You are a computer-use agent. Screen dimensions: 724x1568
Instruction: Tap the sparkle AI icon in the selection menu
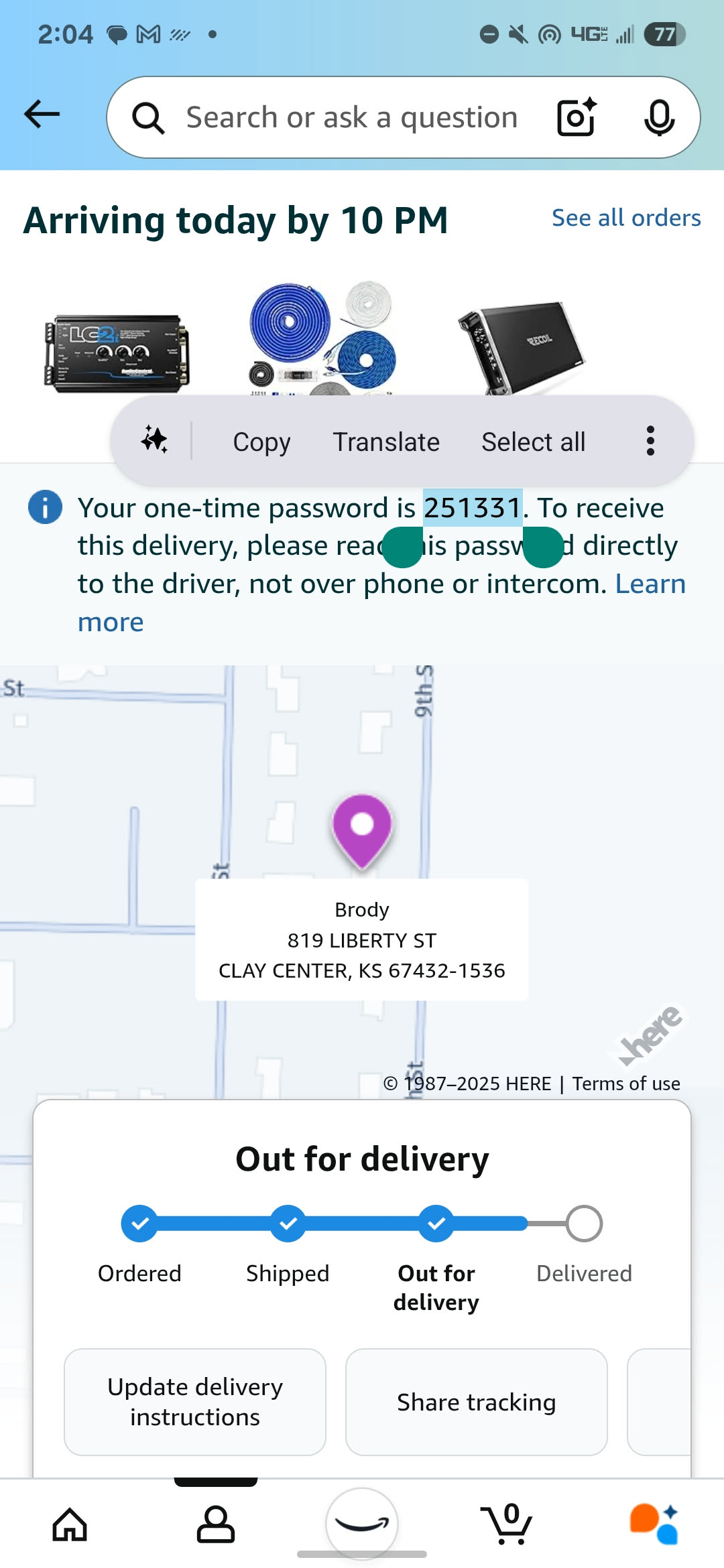click(154, 440)
